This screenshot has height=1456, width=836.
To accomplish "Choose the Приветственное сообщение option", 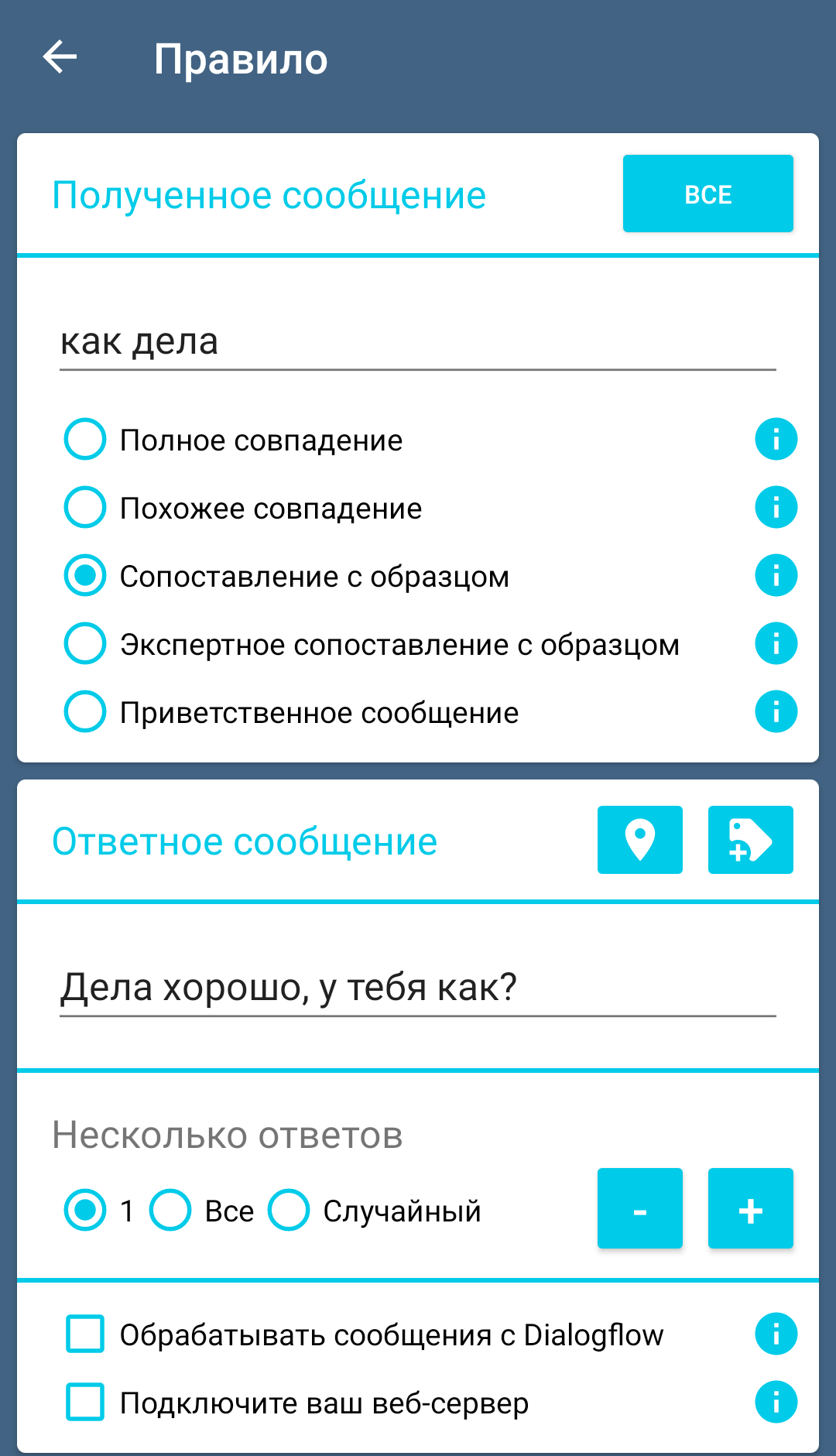I will [x=85, y=712].
